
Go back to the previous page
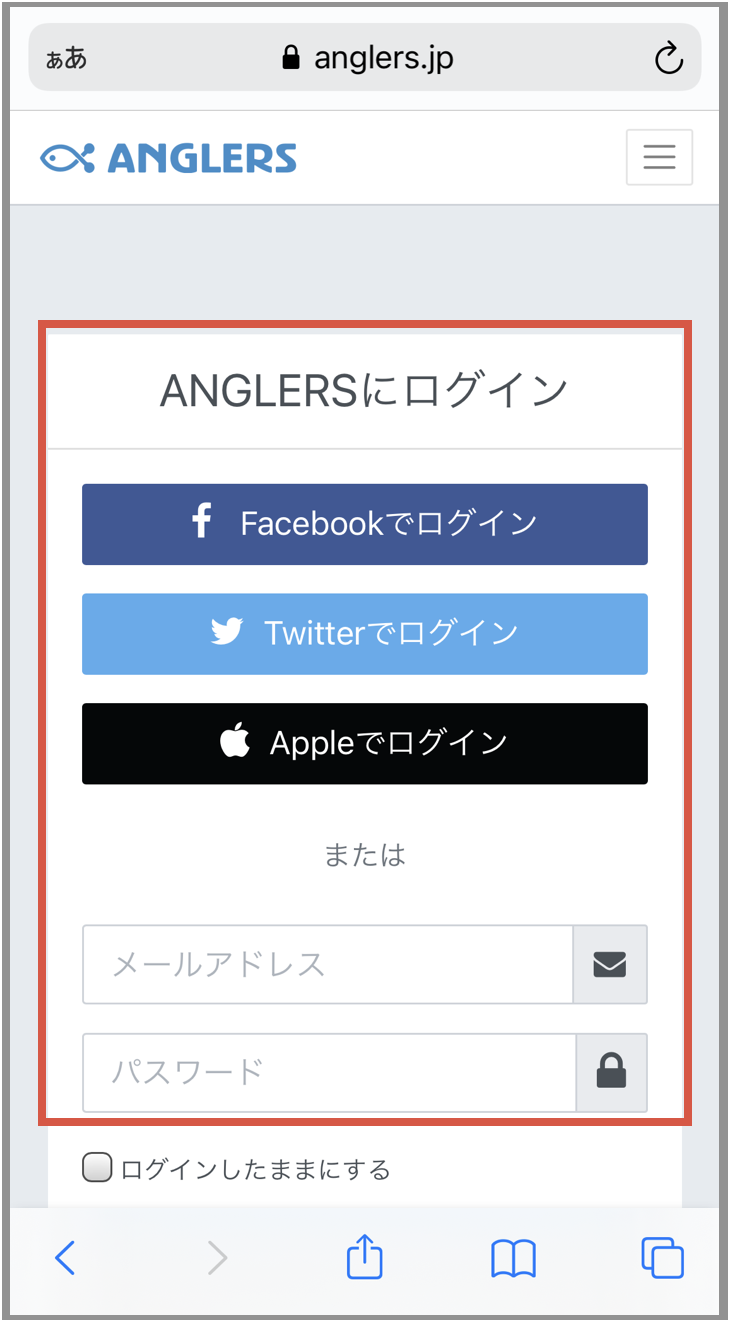click(x=65, y=1258)
